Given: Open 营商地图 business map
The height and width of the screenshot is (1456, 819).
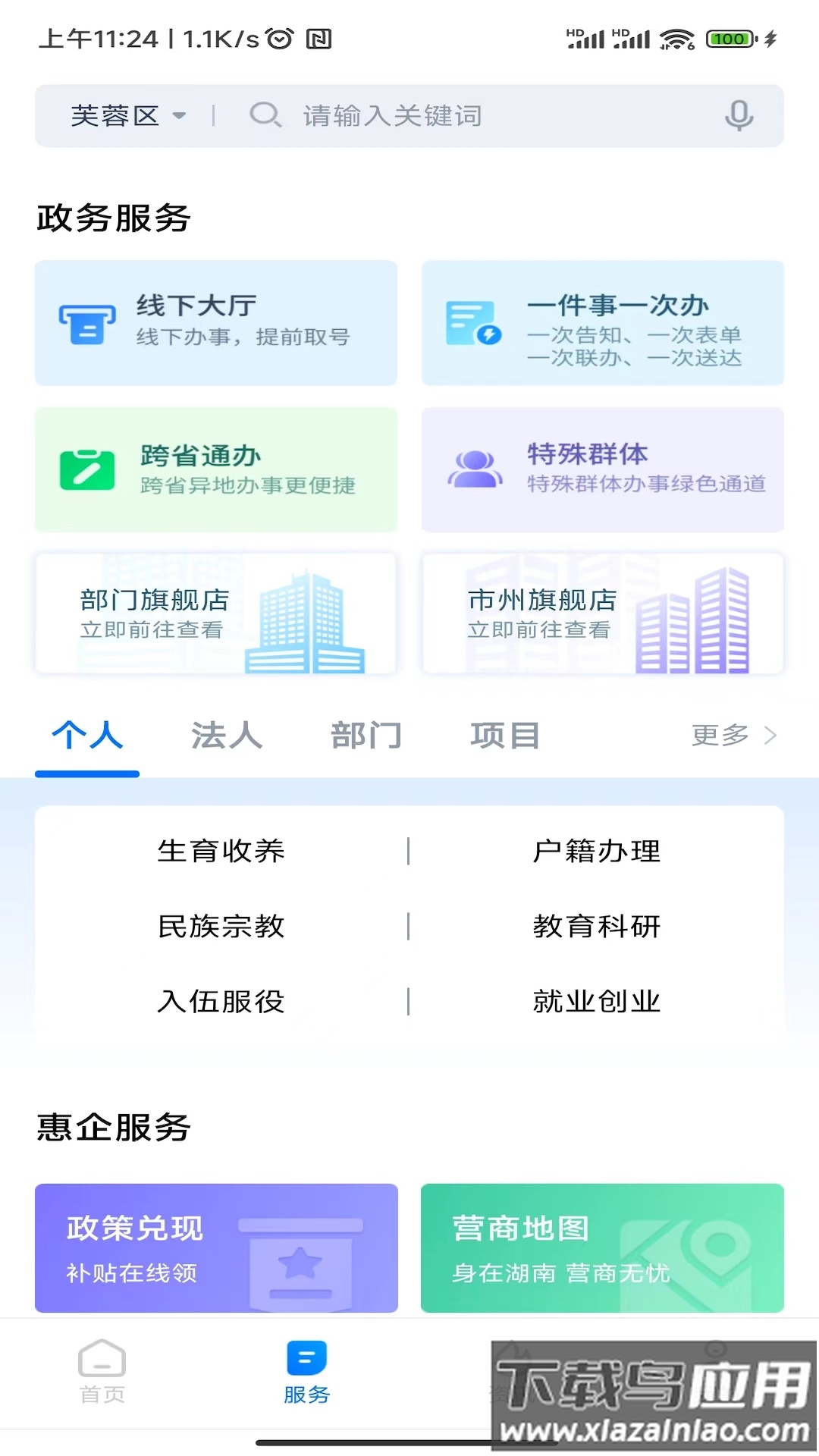Looking at the screenshot, I should point(603,1248).
